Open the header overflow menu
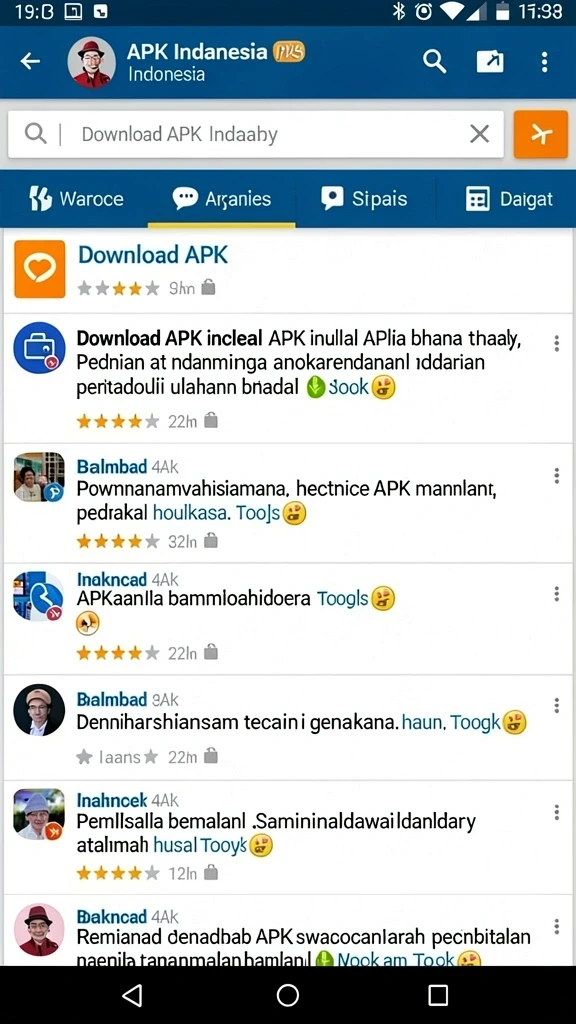 click(x=545, y=62)
